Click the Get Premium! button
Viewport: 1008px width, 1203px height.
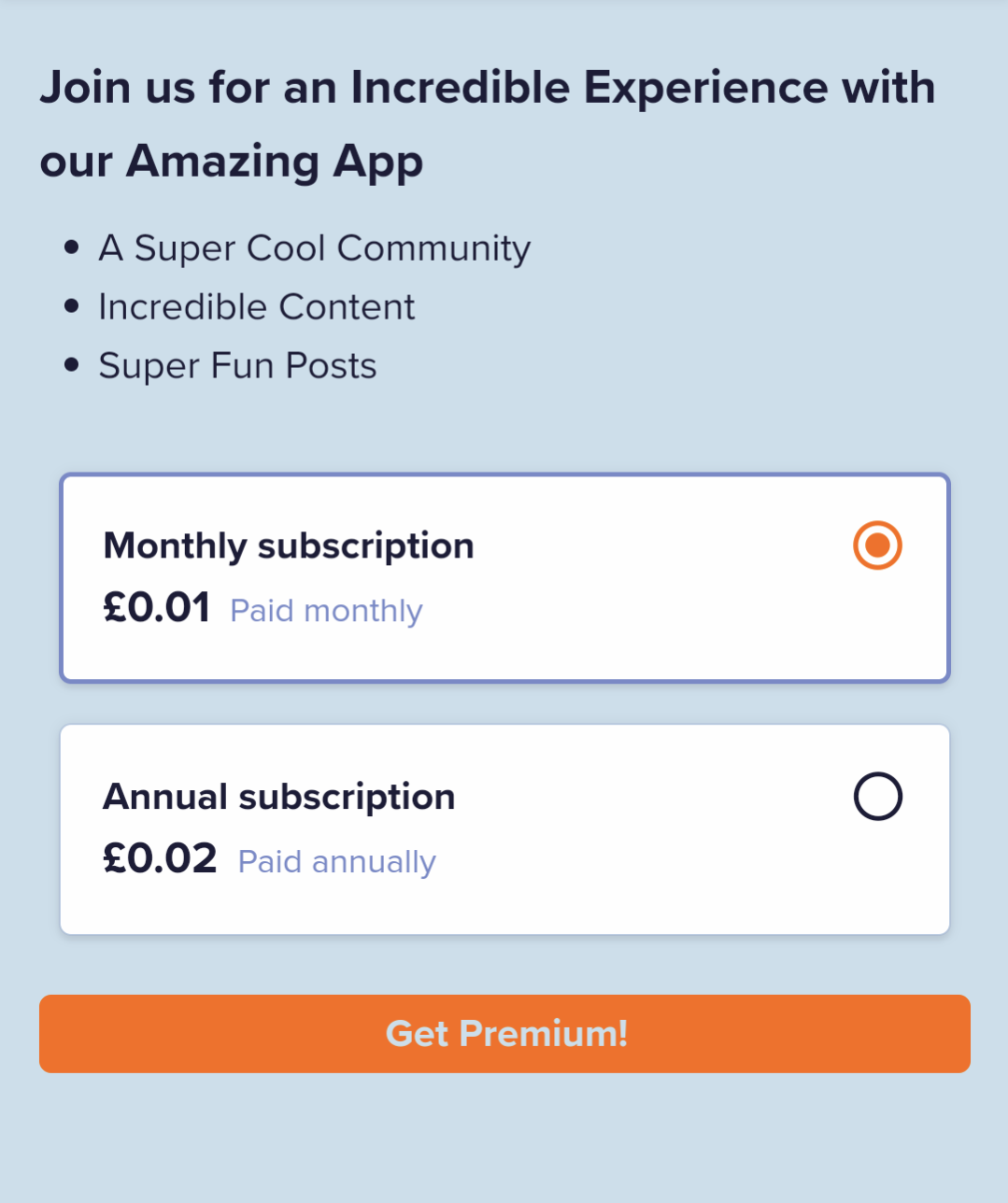coord(504,1034)
